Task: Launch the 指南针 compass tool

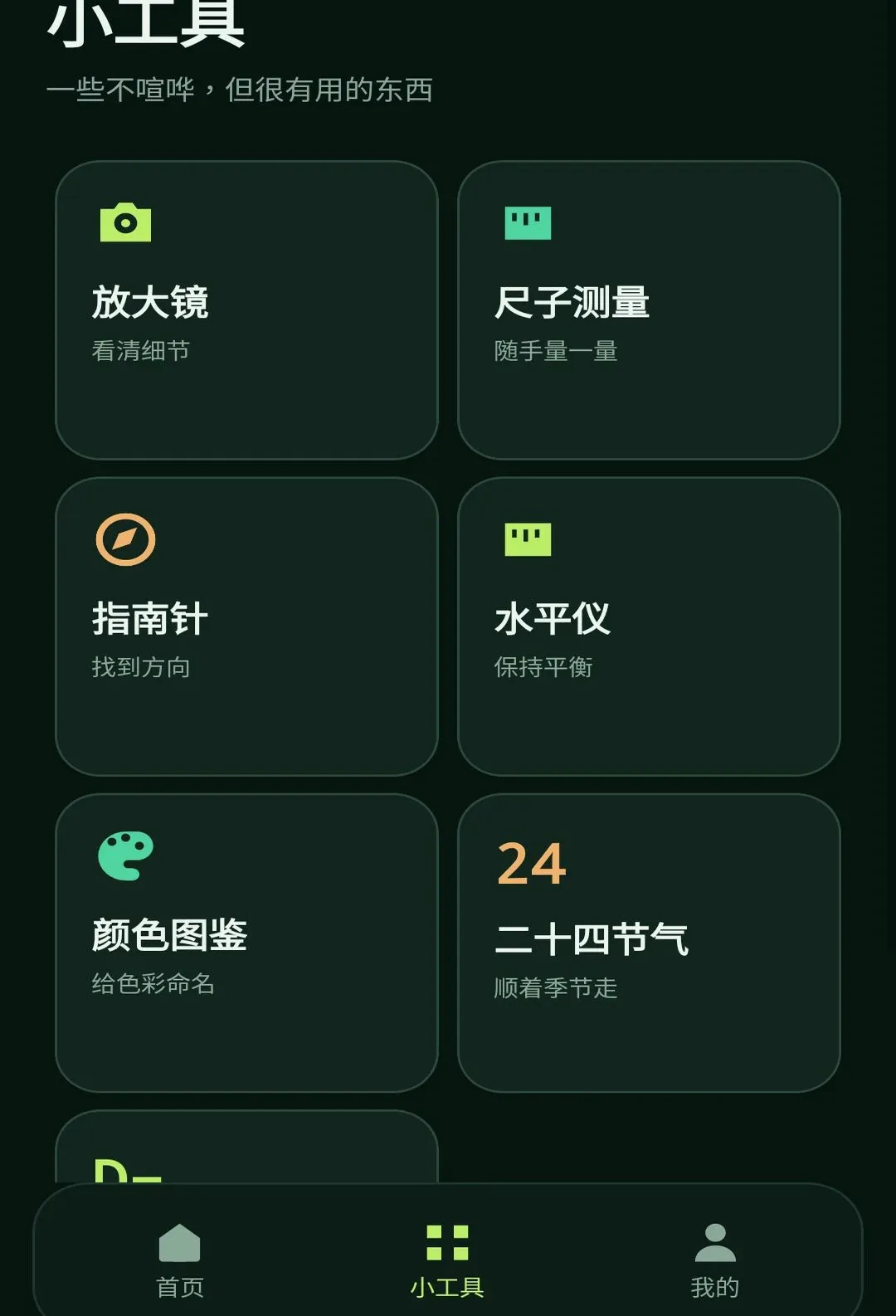Action: tap(246, 626)
